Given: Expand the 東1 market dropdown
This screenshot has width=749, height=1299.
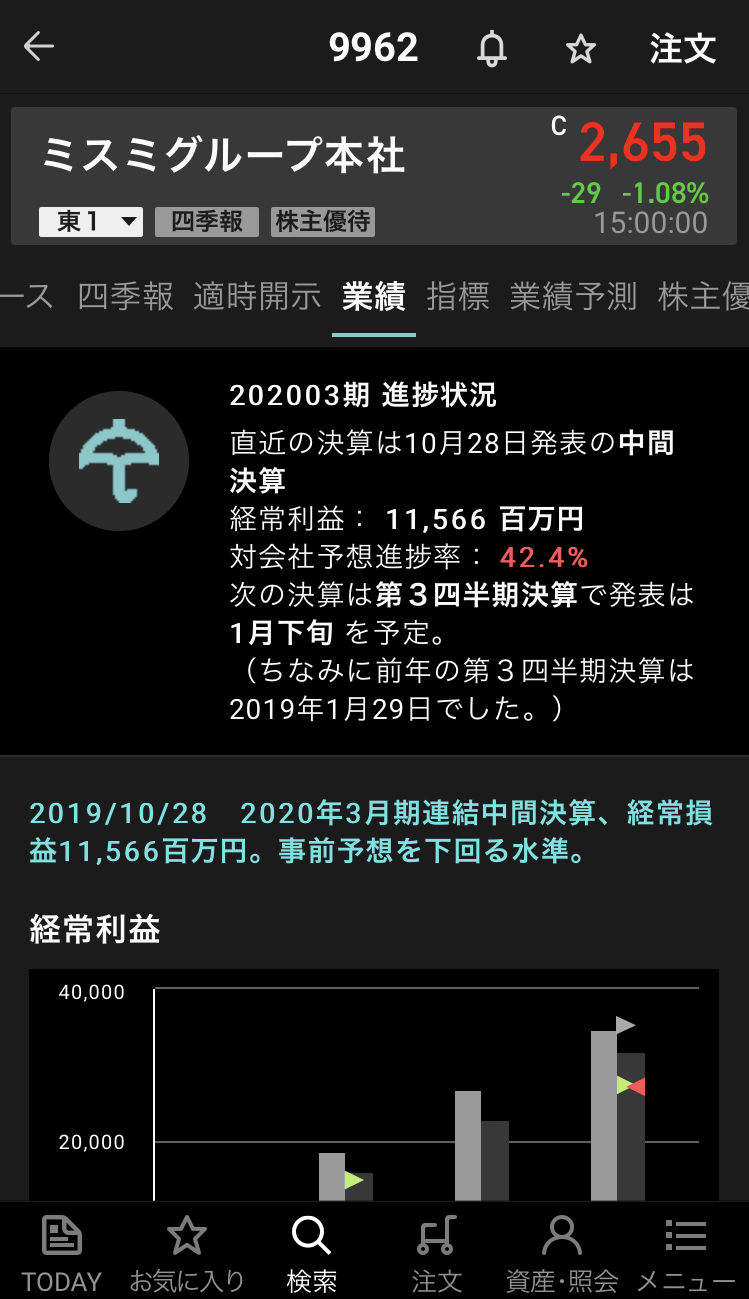Looking at the screenshot, I should click(91, 222).
